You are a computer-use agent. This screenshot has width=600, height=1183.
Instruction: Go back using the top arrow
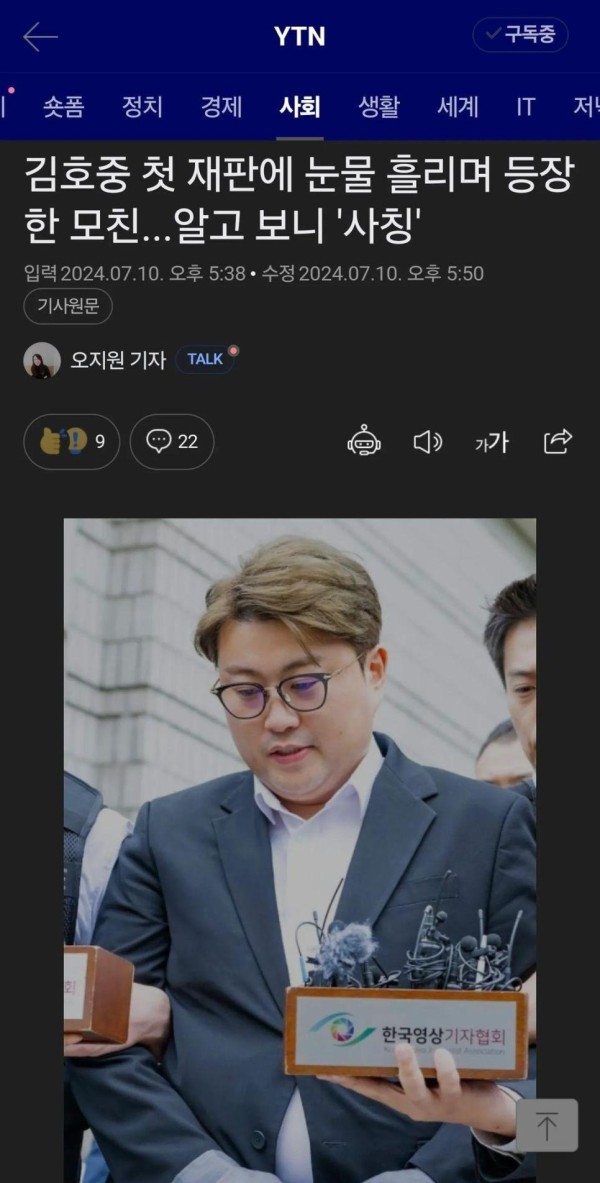click(x=40, y=37)
